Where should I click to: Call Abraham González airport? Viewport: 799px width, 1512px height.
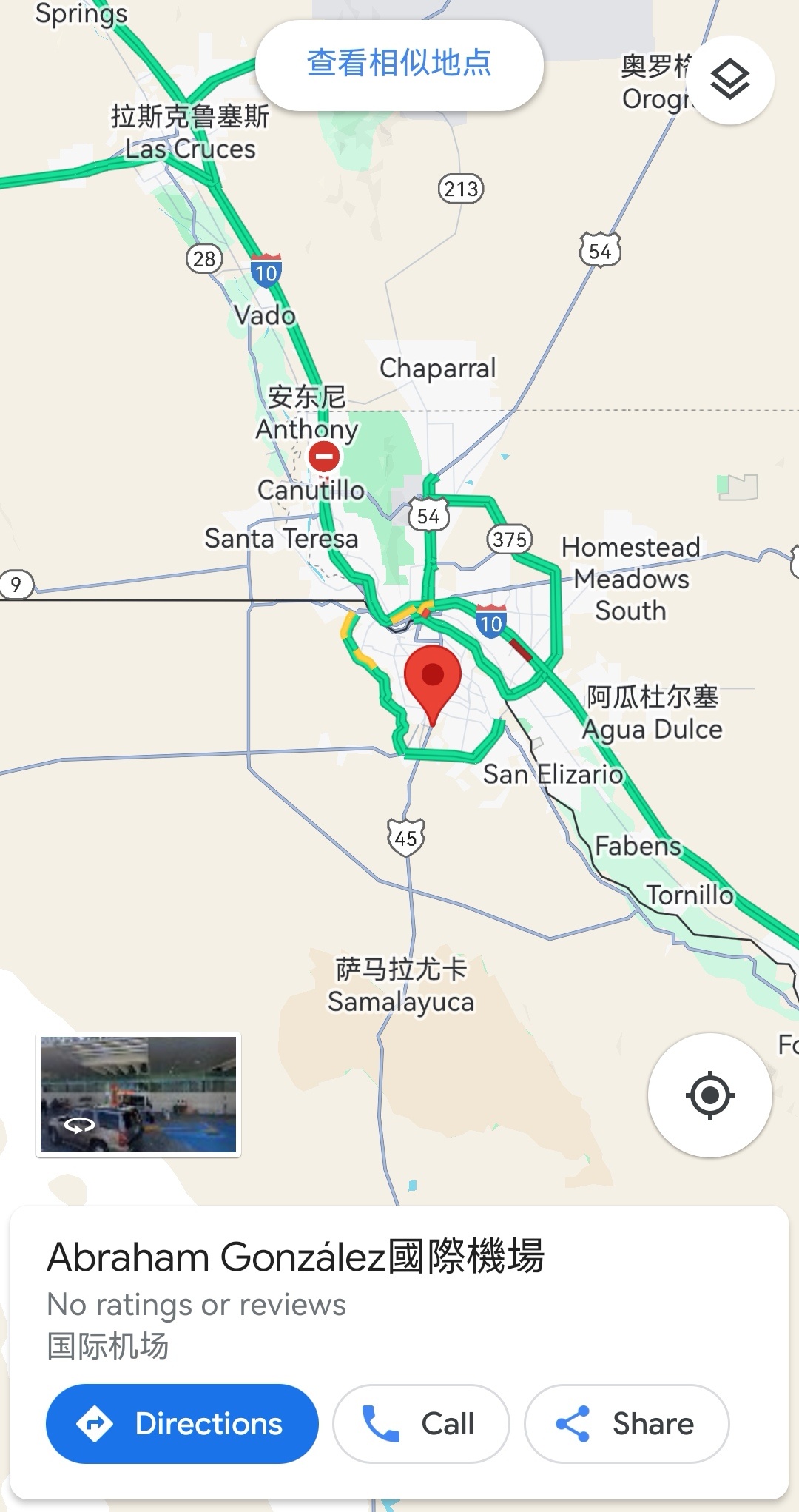coord(421,1423)
